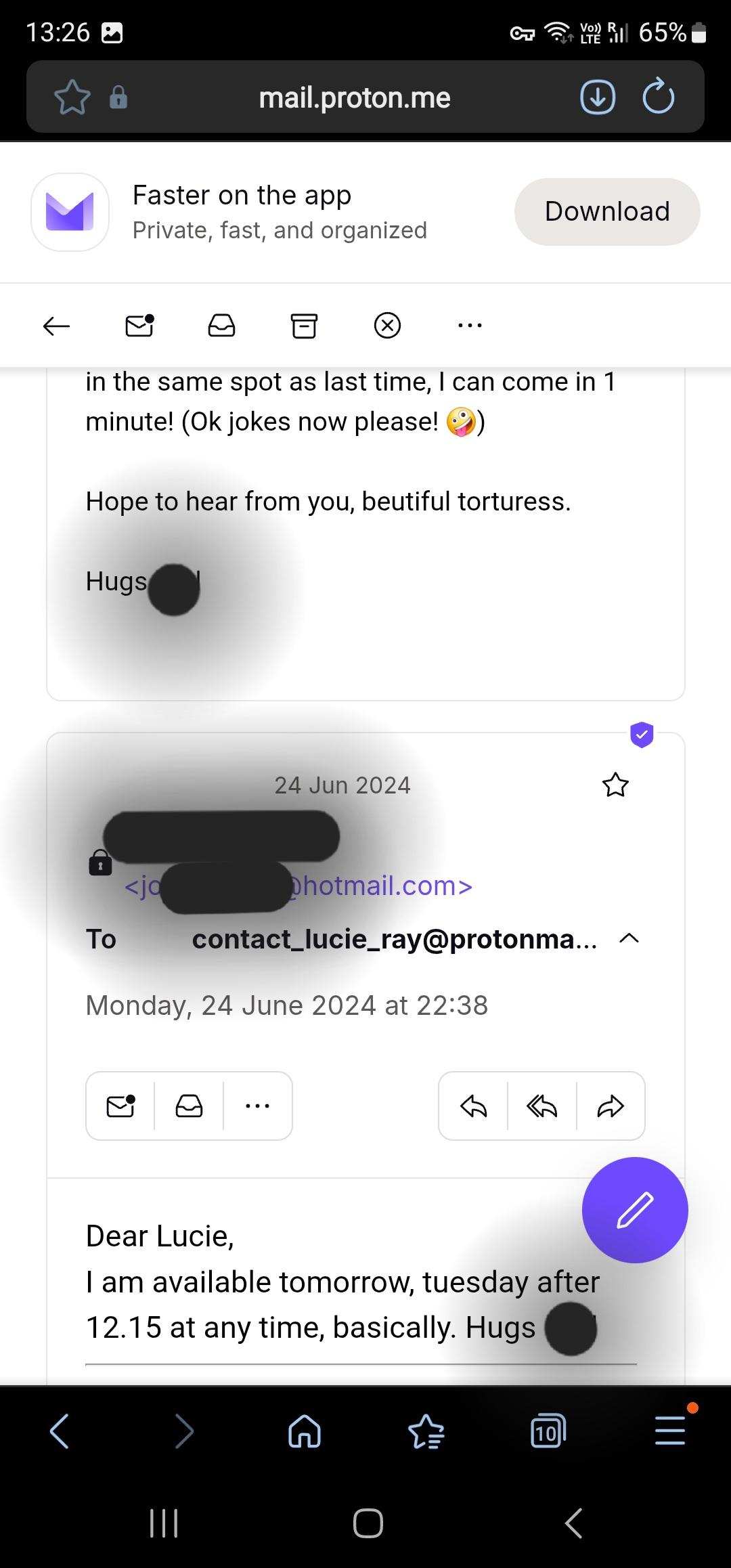Open the browser hamburger menu
The height and width of the screenshot is (1568, 731).
tap(670, 1431)
